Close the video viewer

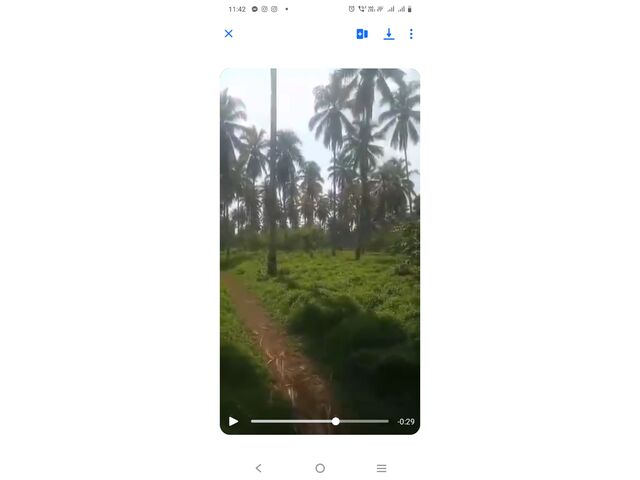[x=228, y=34]
